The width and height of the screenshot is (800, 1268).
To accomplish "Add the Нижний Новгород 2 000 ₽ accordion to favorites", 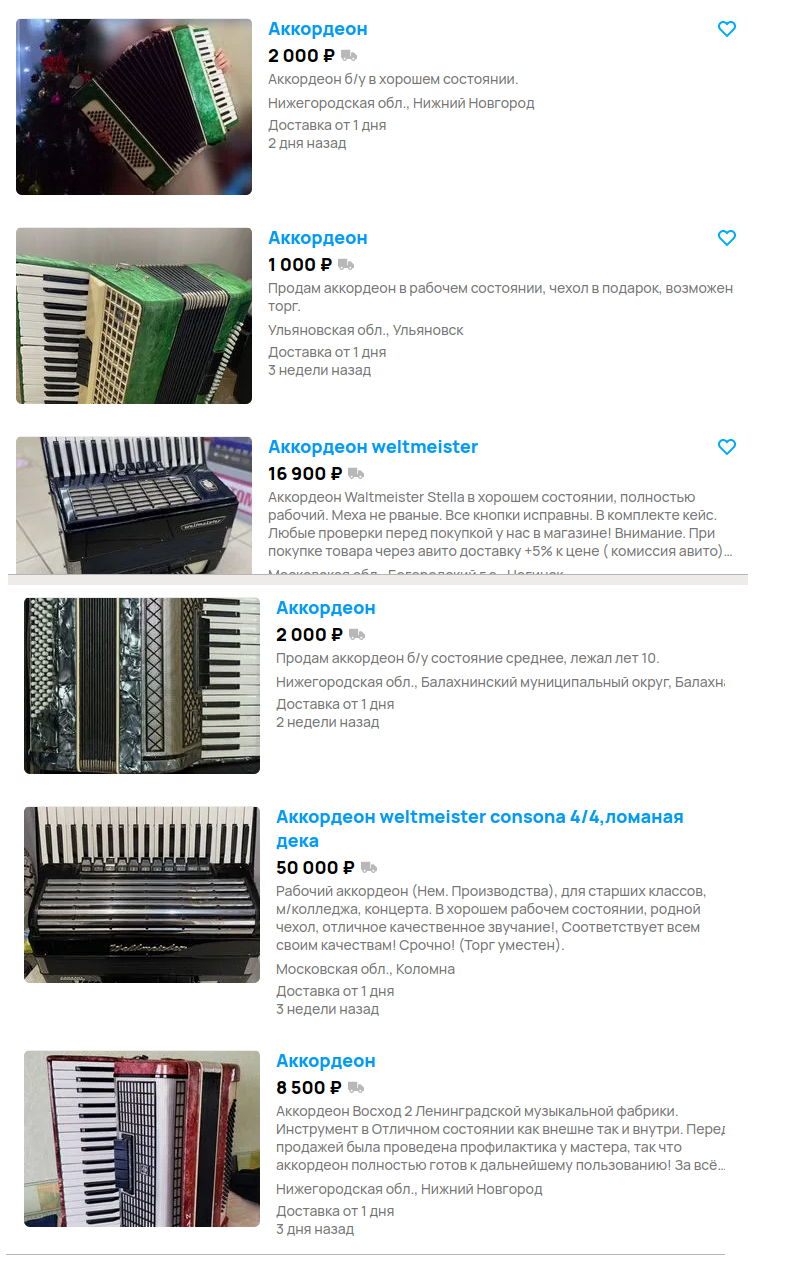I will tap(727, 29).
